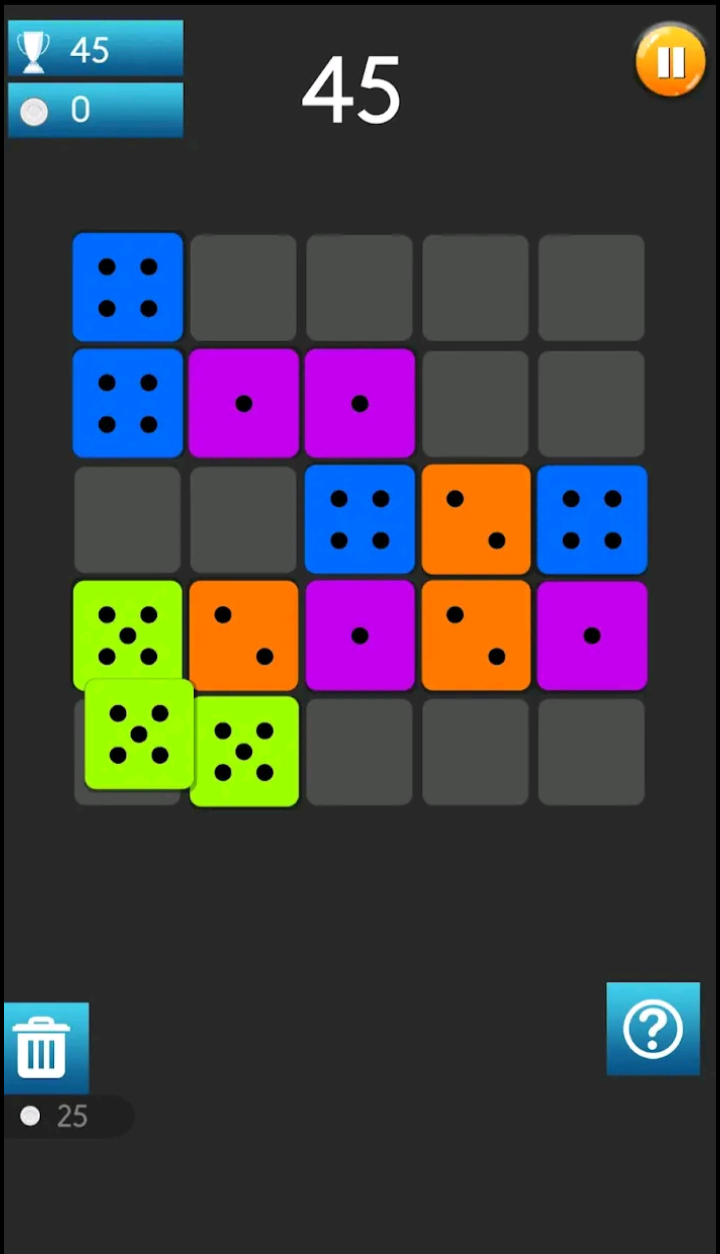Pause the game

[670, 62]
